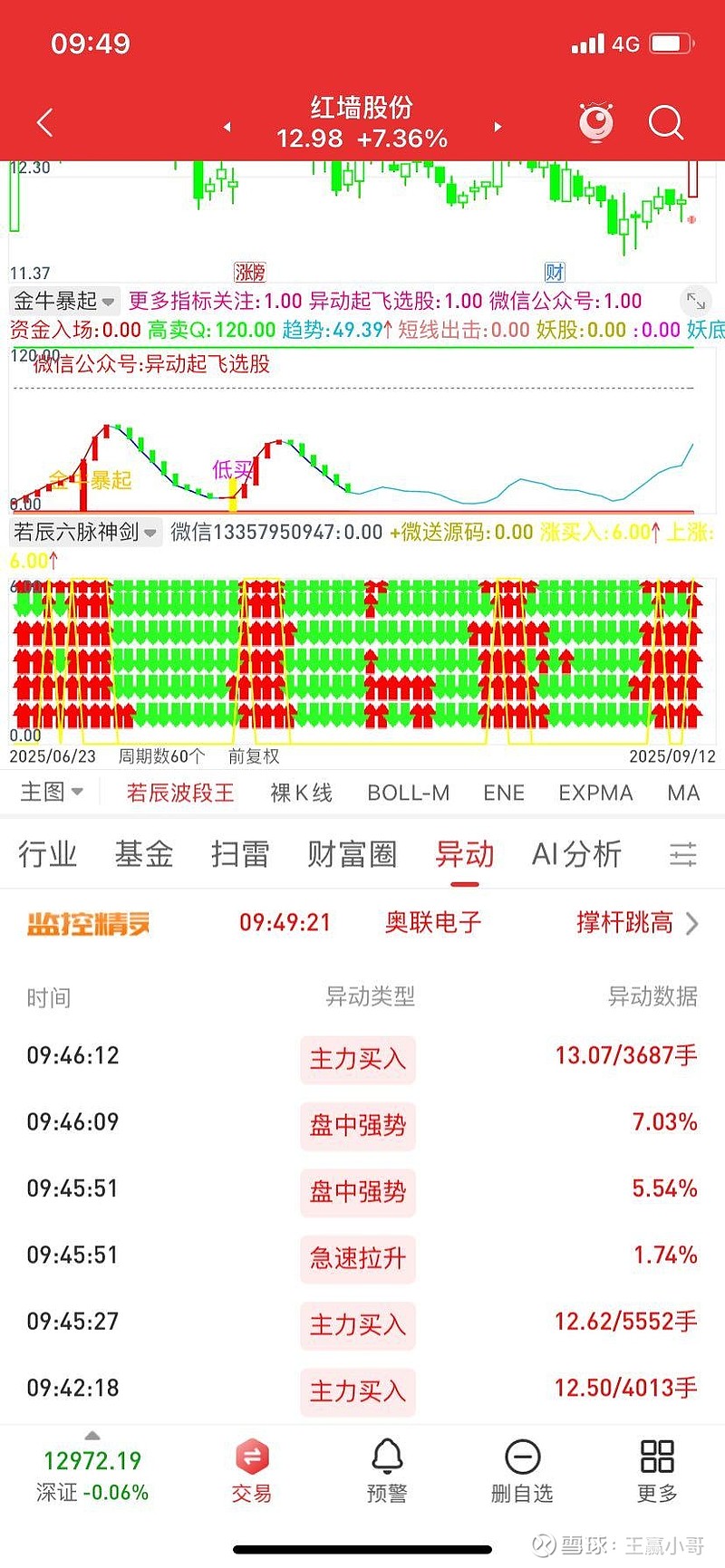The height and width of the screenshot is (1568, 725).
Task: Open the 若辰六脉神剑 indicator dropdown
Action: coord(85,533)
